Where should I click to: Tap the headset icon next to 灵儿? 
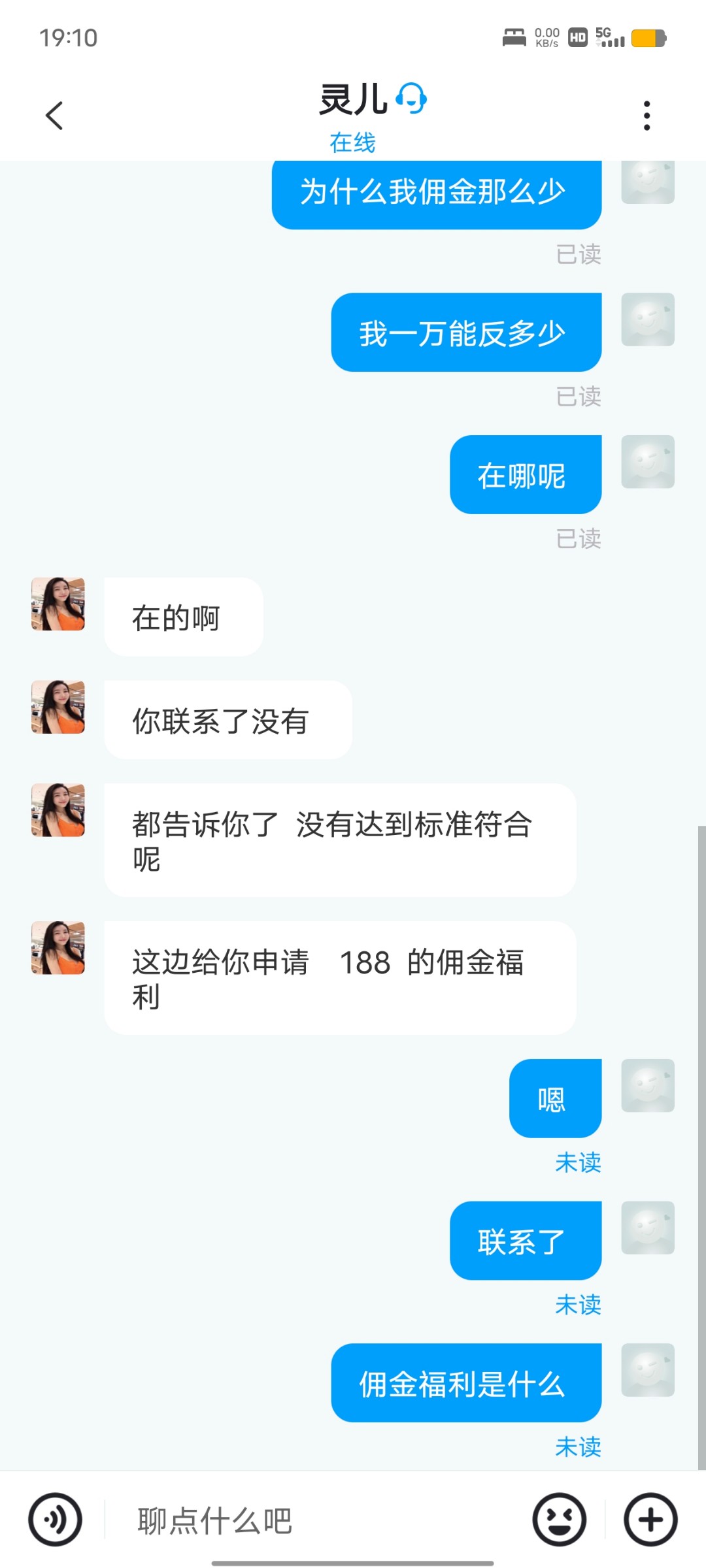(x=411, y=98)
